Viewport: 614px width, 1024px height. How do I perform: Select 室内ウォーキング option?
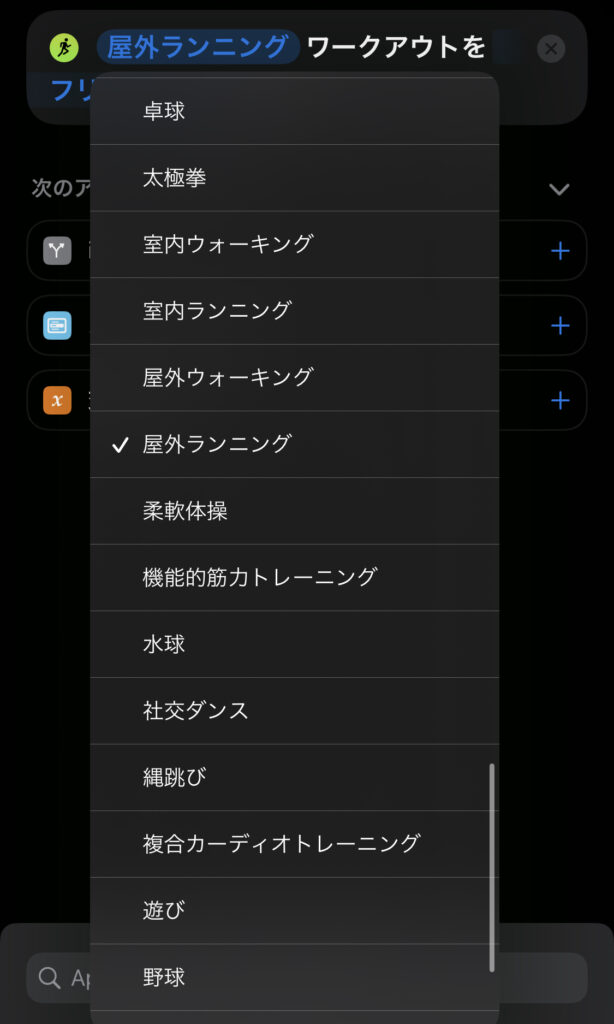[x=295, y=244]
